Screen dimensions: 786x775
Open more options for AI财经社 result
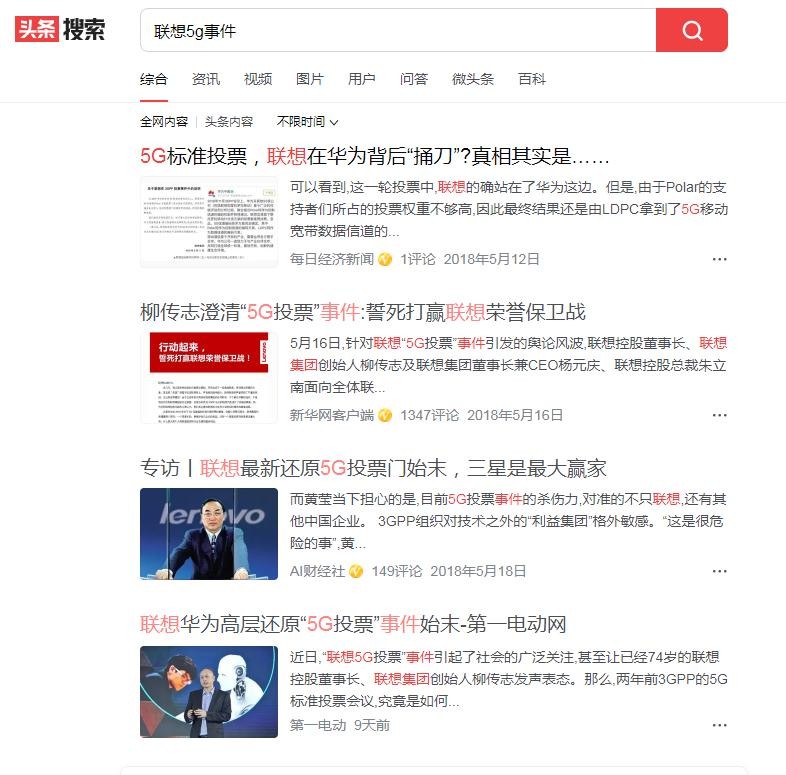[x=719, y=571]
